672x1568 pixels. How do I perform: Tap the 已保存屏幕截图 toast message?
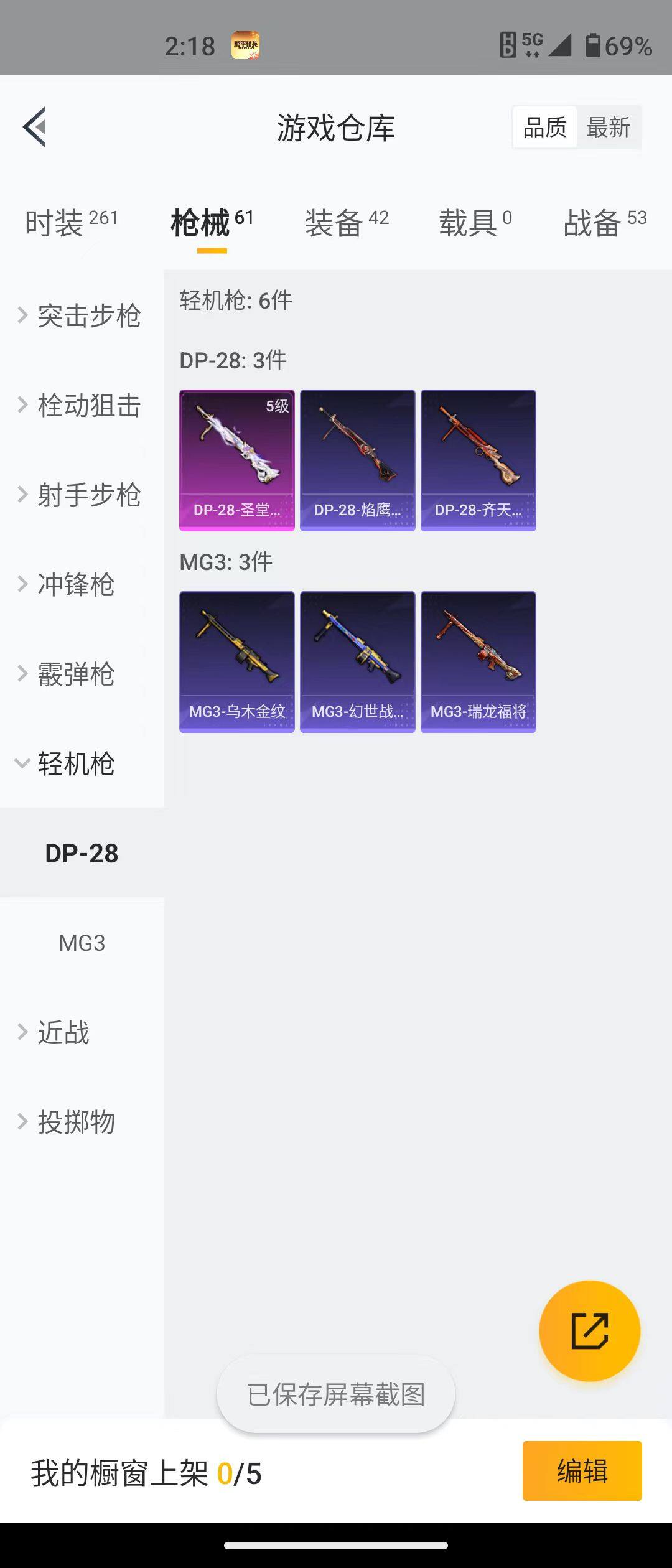(335, 1394)
